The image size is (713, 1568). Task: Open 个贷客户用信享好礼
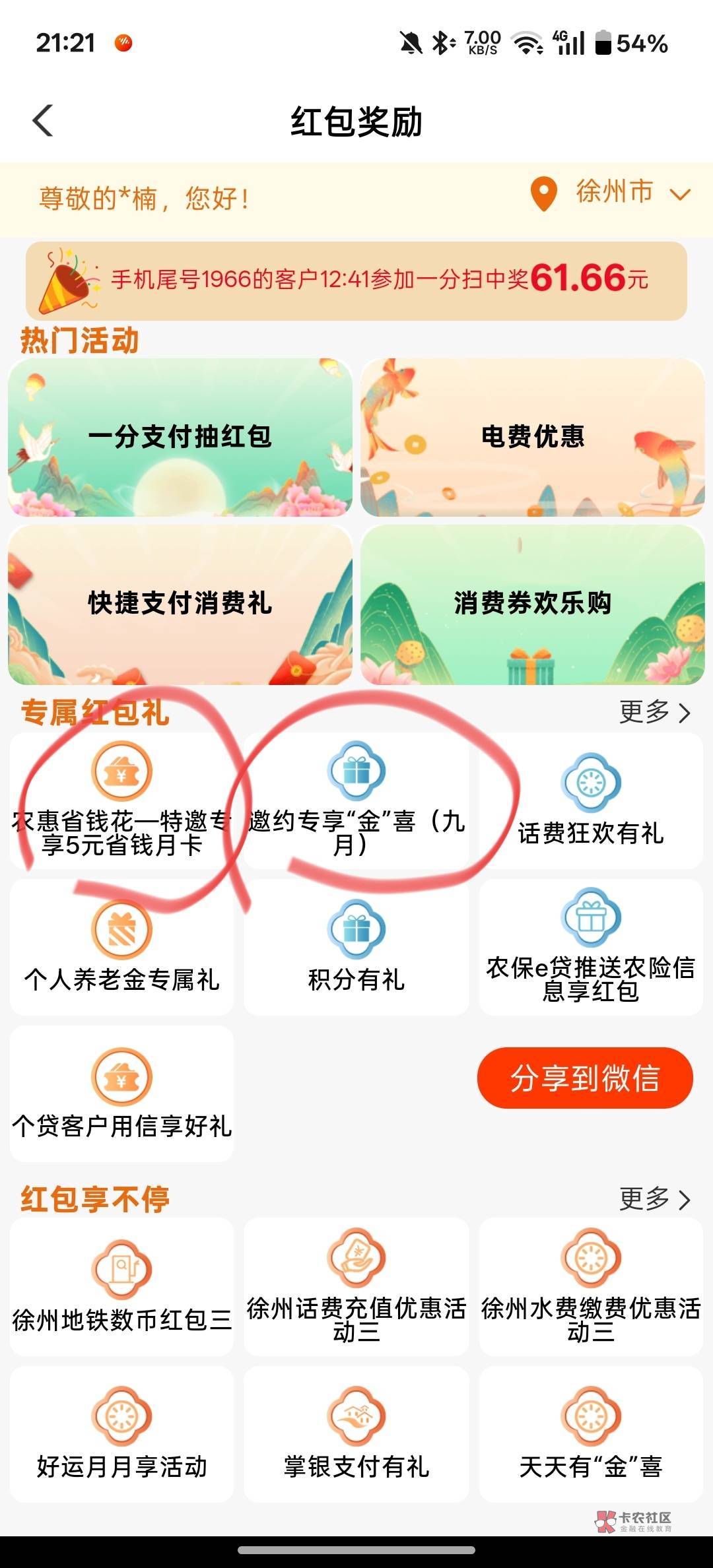121,1094
